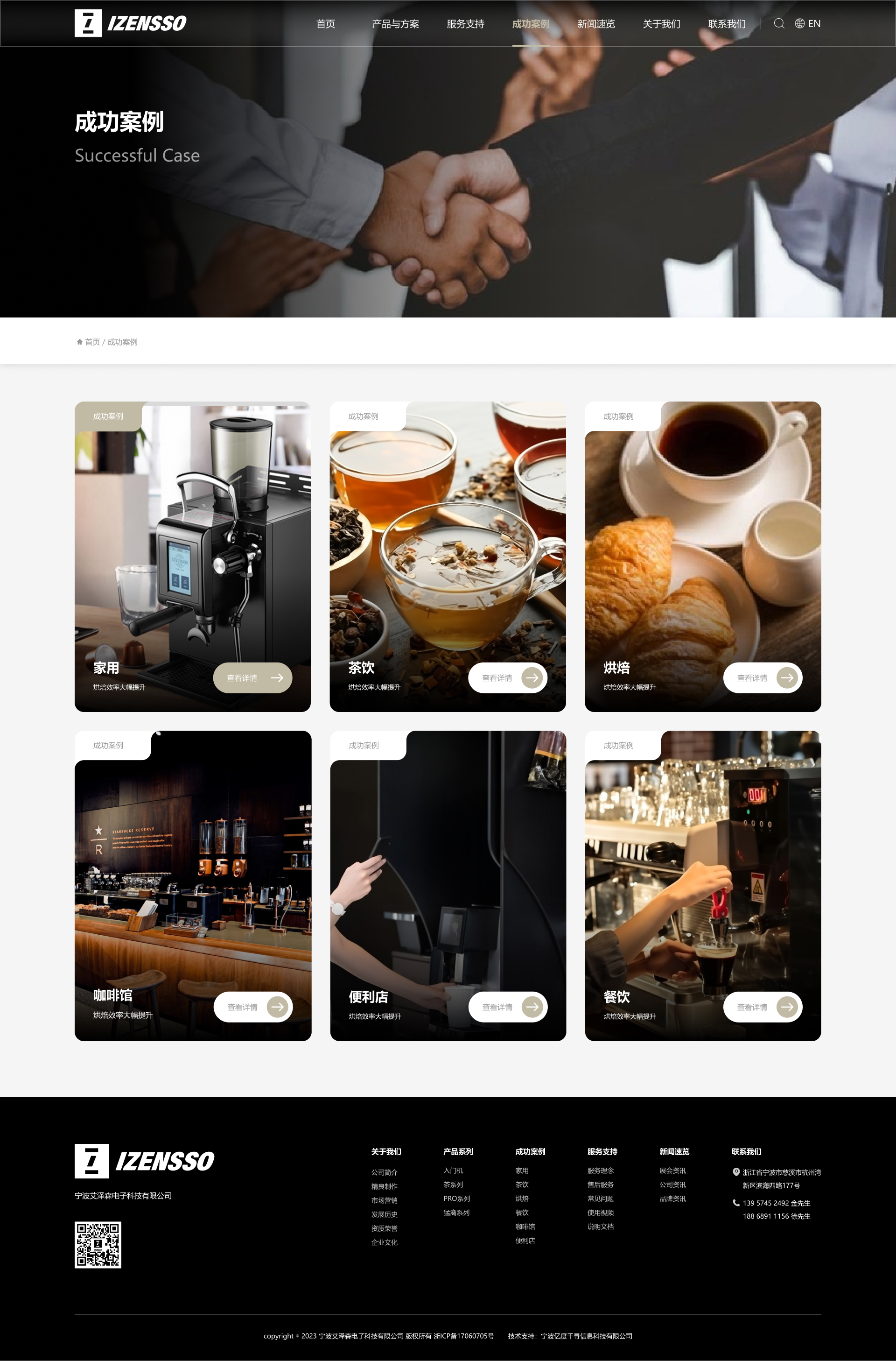Viewport: 896px width, 1361px height.
Task: View details for 便利店 case
Action: point(507,1007)
